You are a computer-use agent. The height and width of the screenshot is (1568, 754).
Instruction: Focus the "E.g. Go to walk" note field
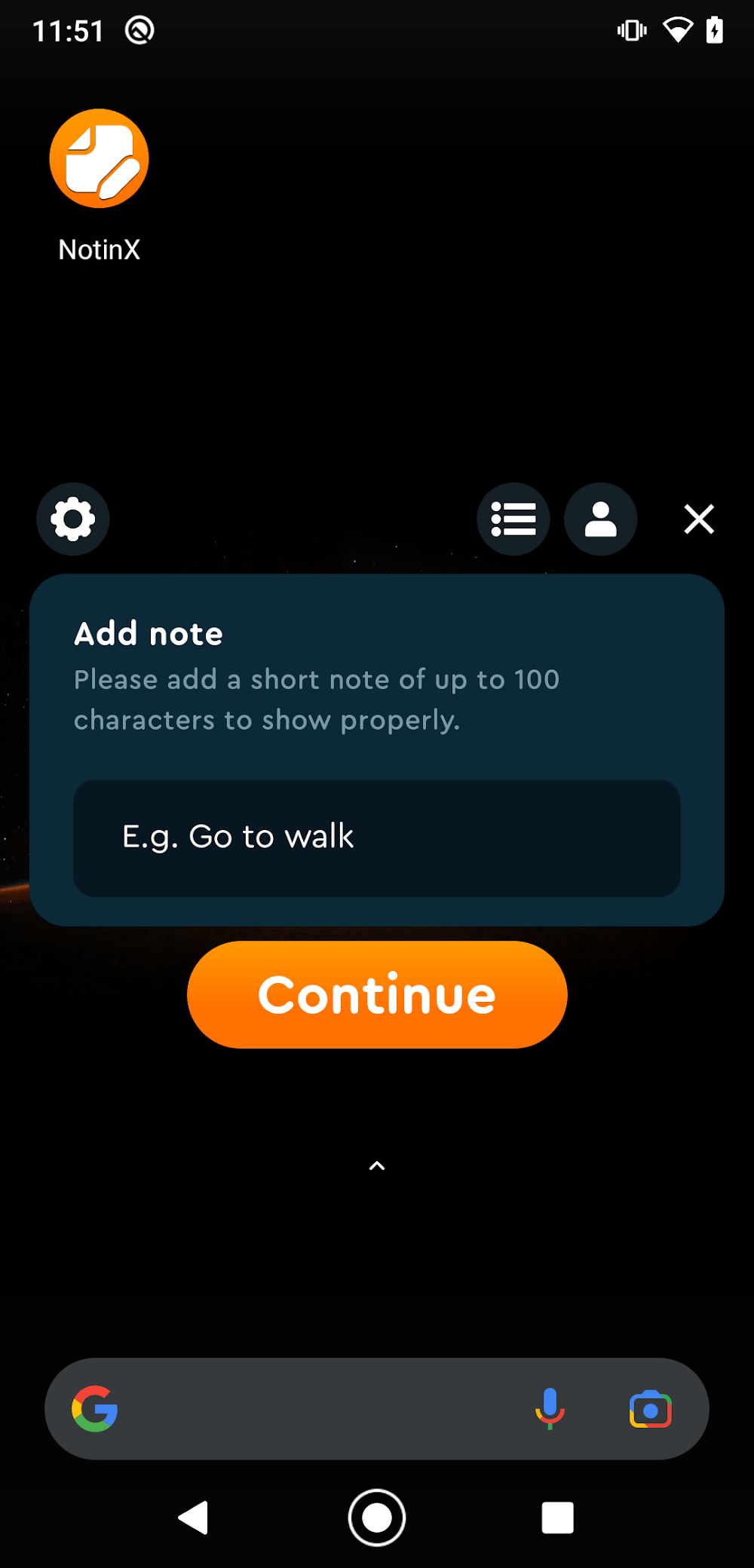click(x=377, y=838)
